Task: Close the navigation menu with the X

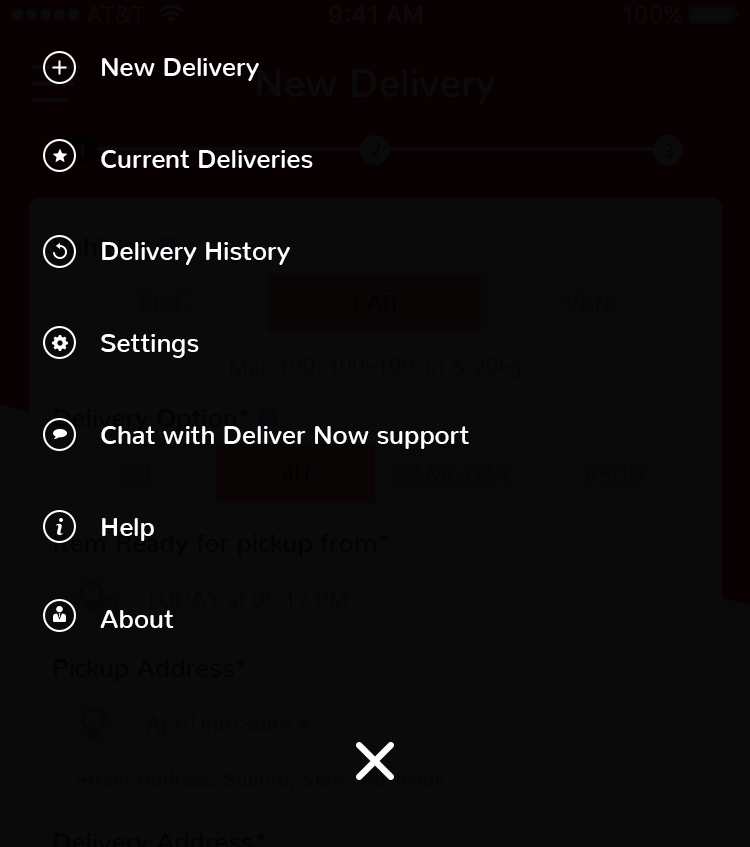Action: click(375, 760)
